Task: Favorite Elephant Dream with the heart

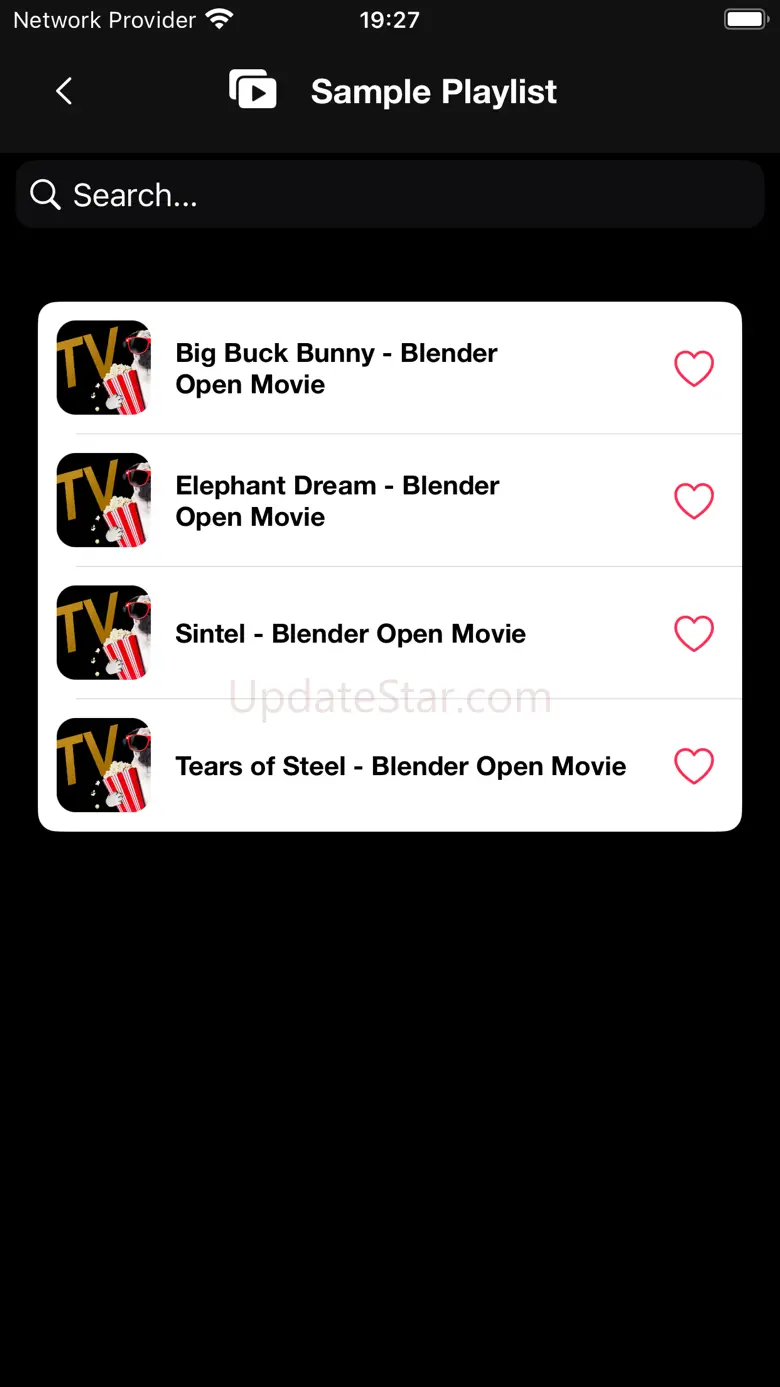Action: tap(693, 500)
